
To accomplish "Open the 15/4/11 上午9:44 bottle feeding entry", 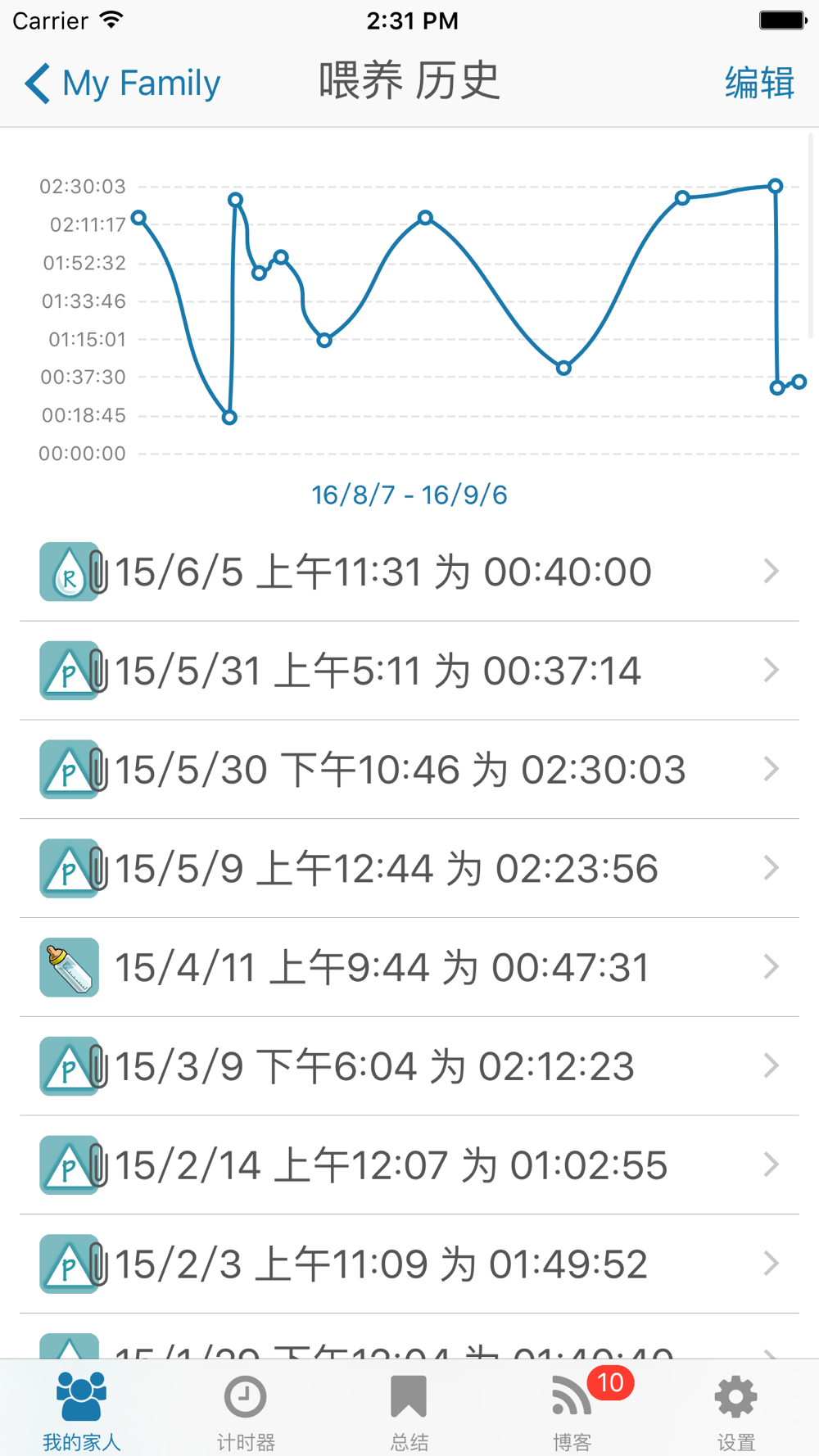I will (409, 968).
